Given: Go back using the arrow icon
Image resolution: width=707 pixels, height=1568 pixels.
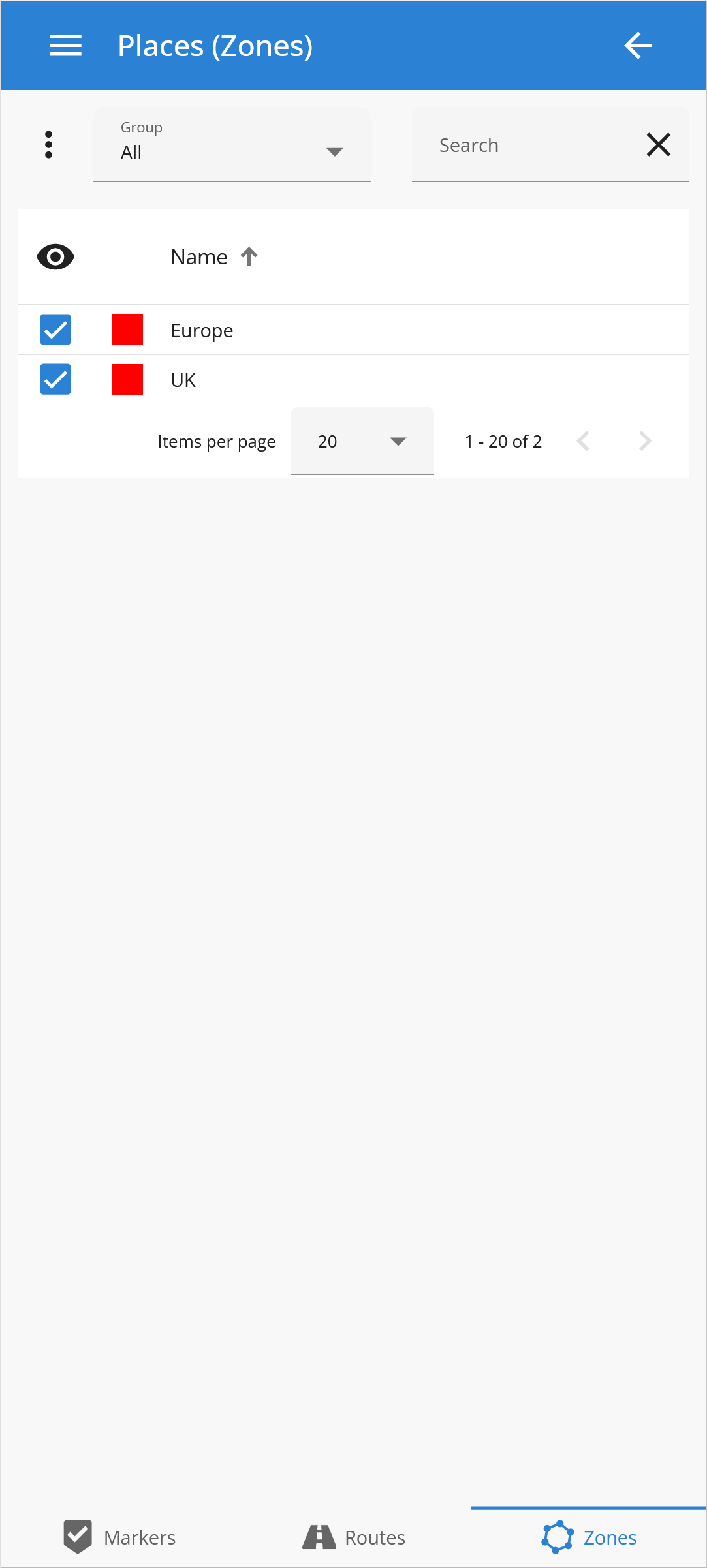Looking at the screenshot, I should click(x=638, y=46).
